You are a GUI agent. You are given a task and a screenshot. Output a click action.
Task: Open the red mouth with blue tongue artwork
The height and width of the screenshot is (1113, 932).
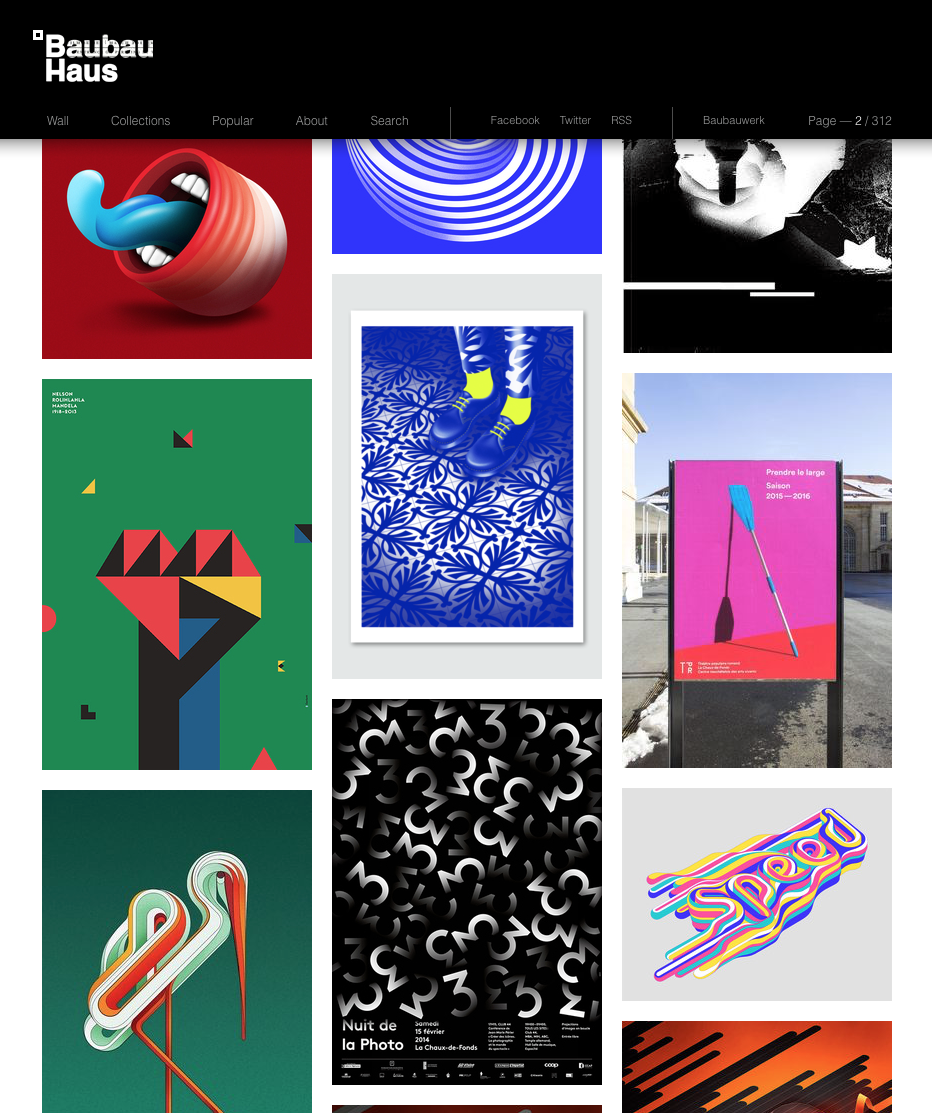pos(177,250)
